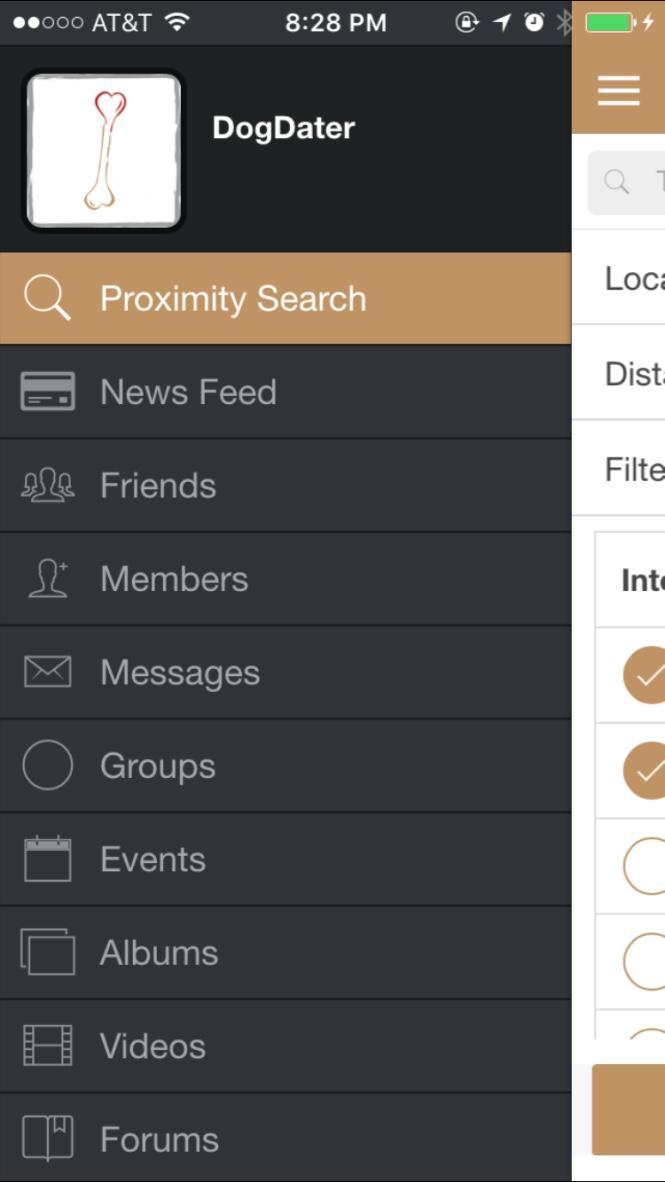Show Albums

[x=159, y=953]
